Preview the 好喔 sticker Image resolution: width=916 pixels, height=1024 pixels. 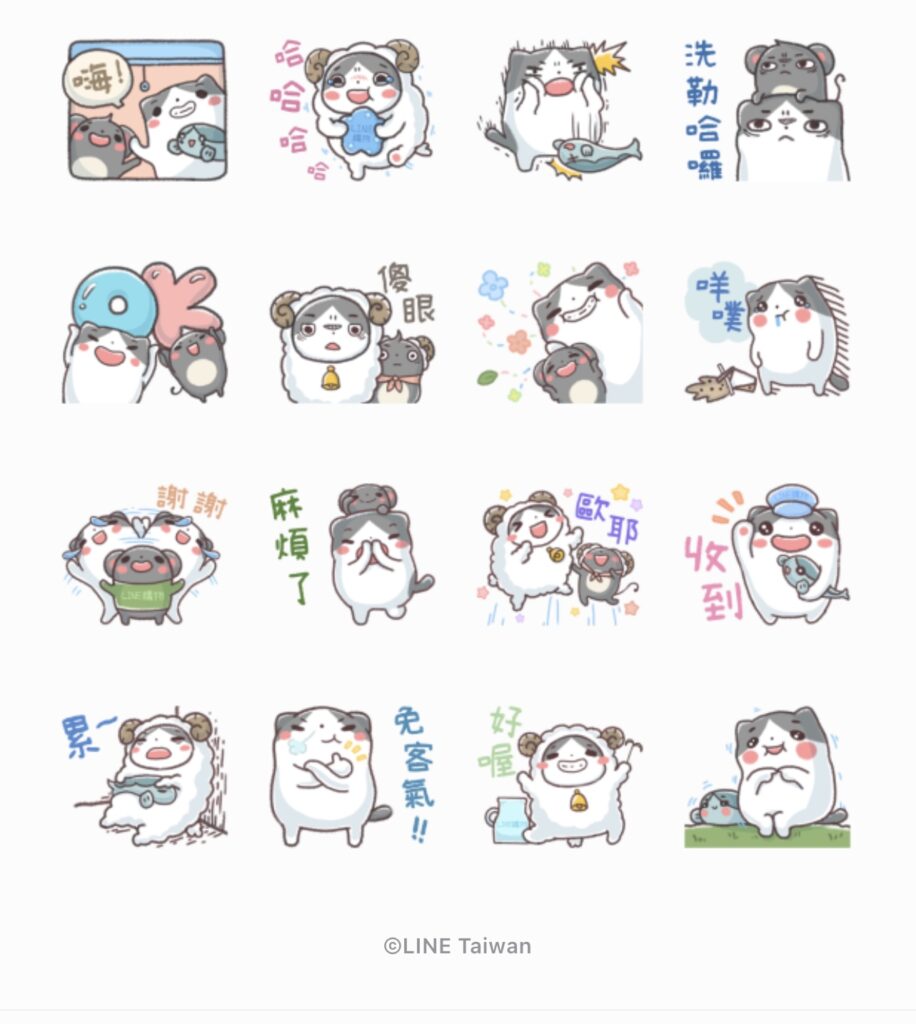point(560,777)
